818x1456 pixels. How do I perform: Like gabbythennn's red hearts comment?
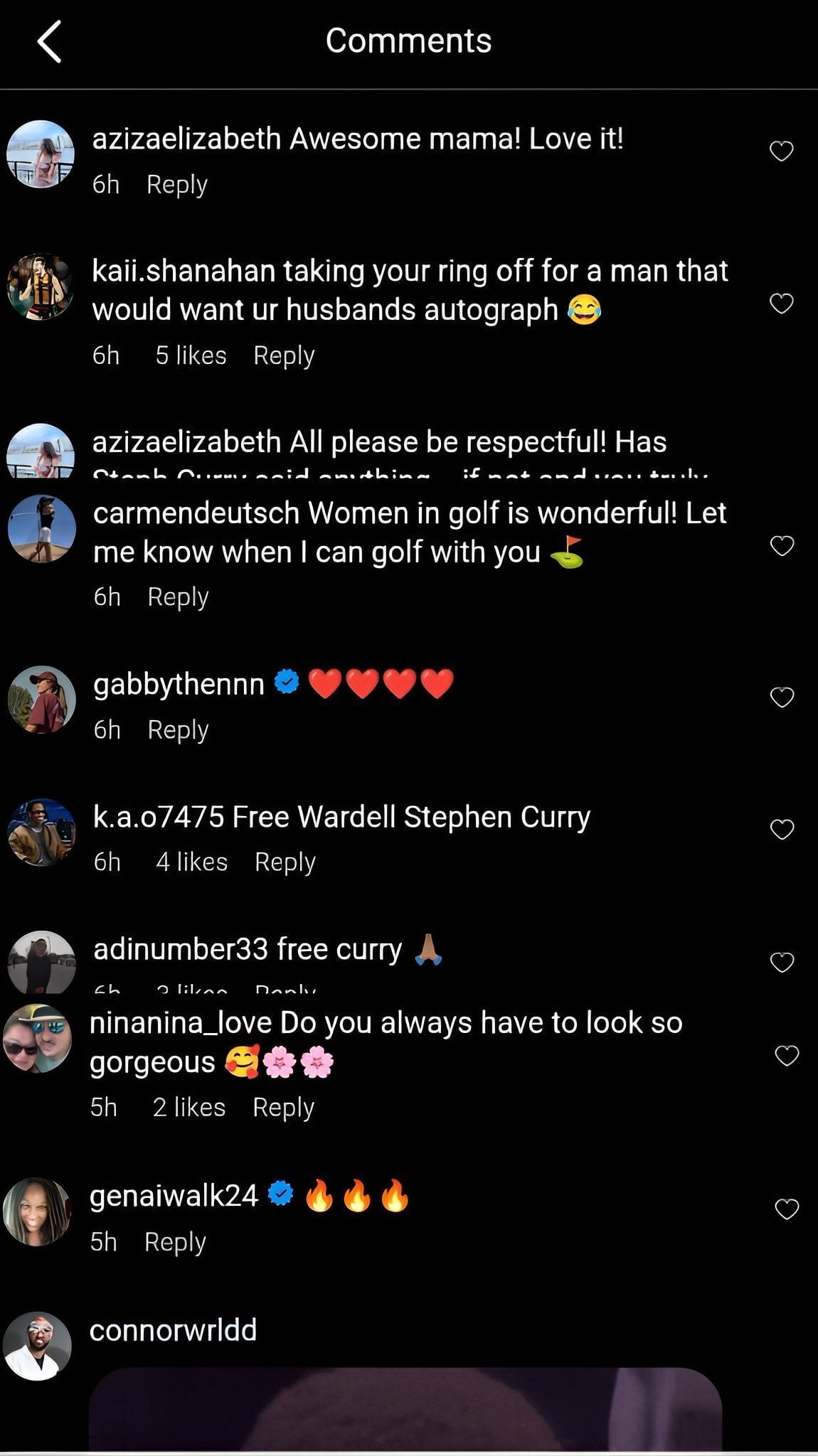(x=782, y=697)
